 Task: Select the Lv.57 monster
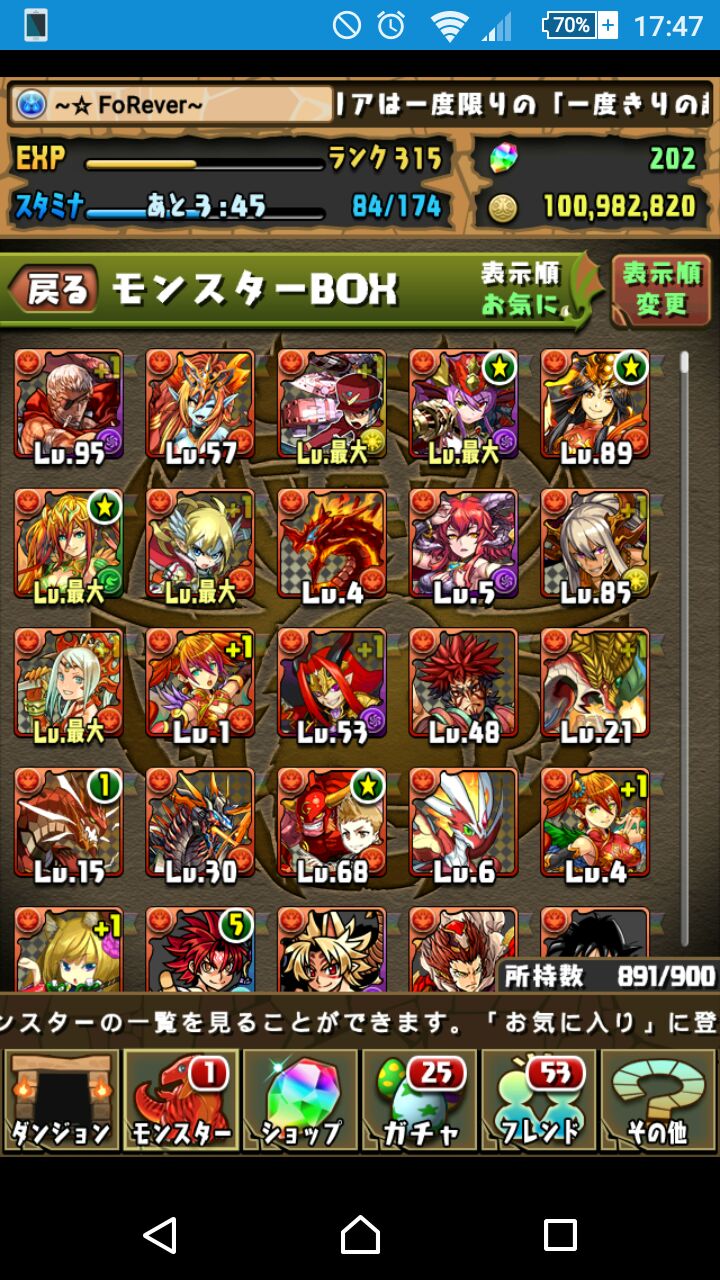(200, 405)
